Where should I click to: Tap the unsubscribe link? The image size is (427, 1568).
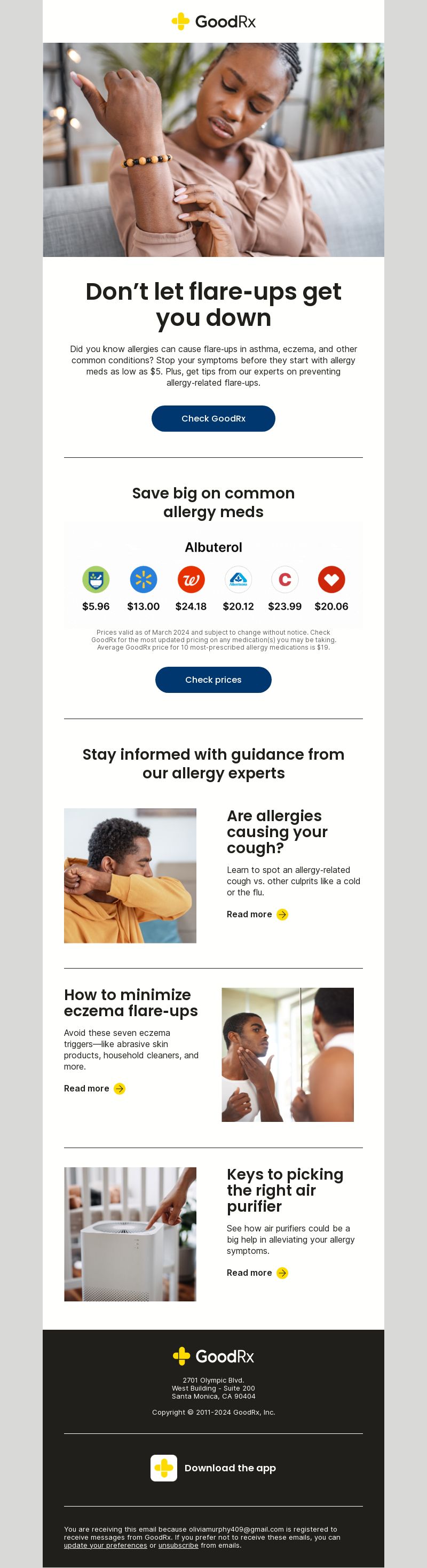(x=178, y=1545)
